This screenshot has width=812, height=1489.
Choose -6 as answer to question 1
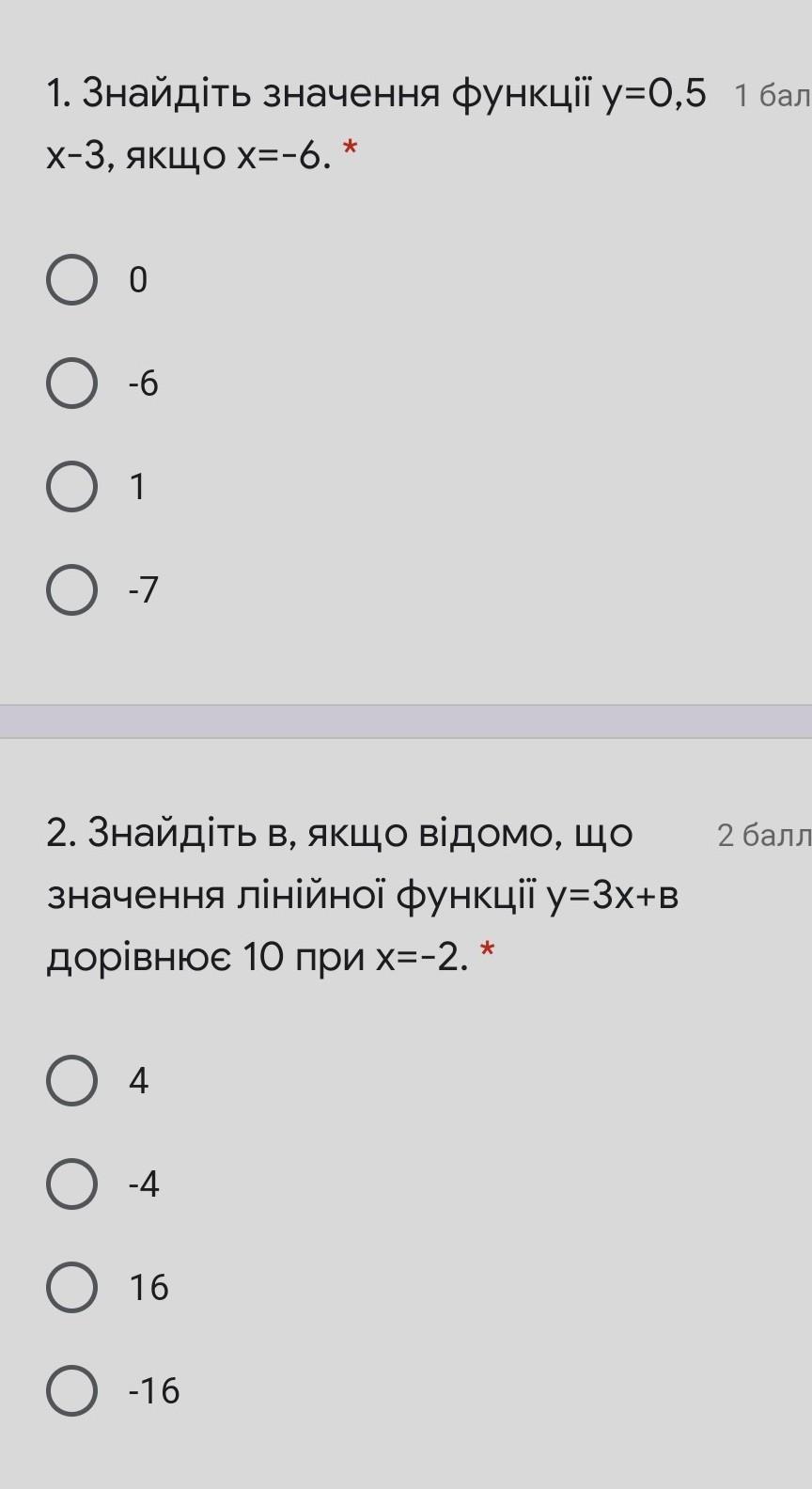click(71, 384)
